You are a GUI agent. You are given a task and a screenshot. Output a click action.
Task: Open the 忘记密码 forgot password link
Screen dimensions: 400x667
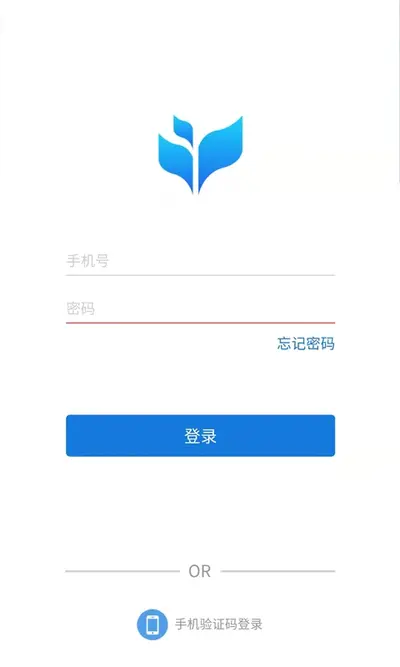(x=306, y=344)
